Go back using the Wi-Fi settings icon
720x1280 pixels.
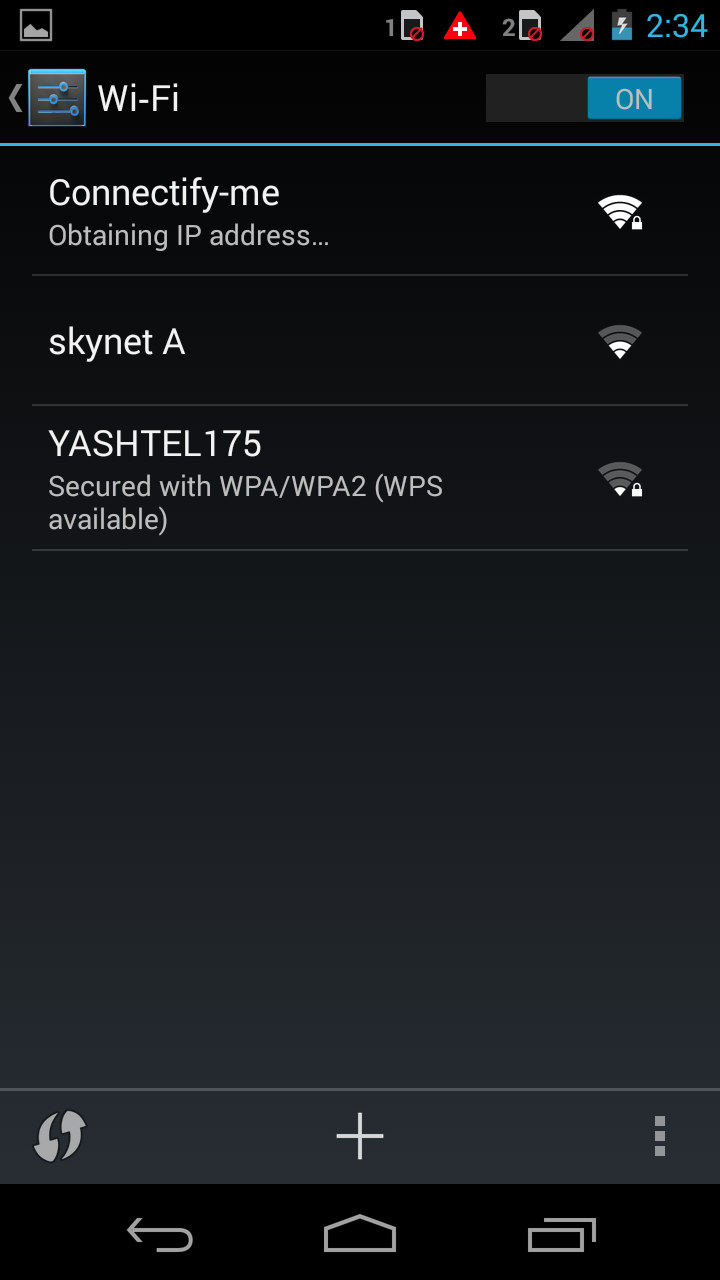click(48, 98)
